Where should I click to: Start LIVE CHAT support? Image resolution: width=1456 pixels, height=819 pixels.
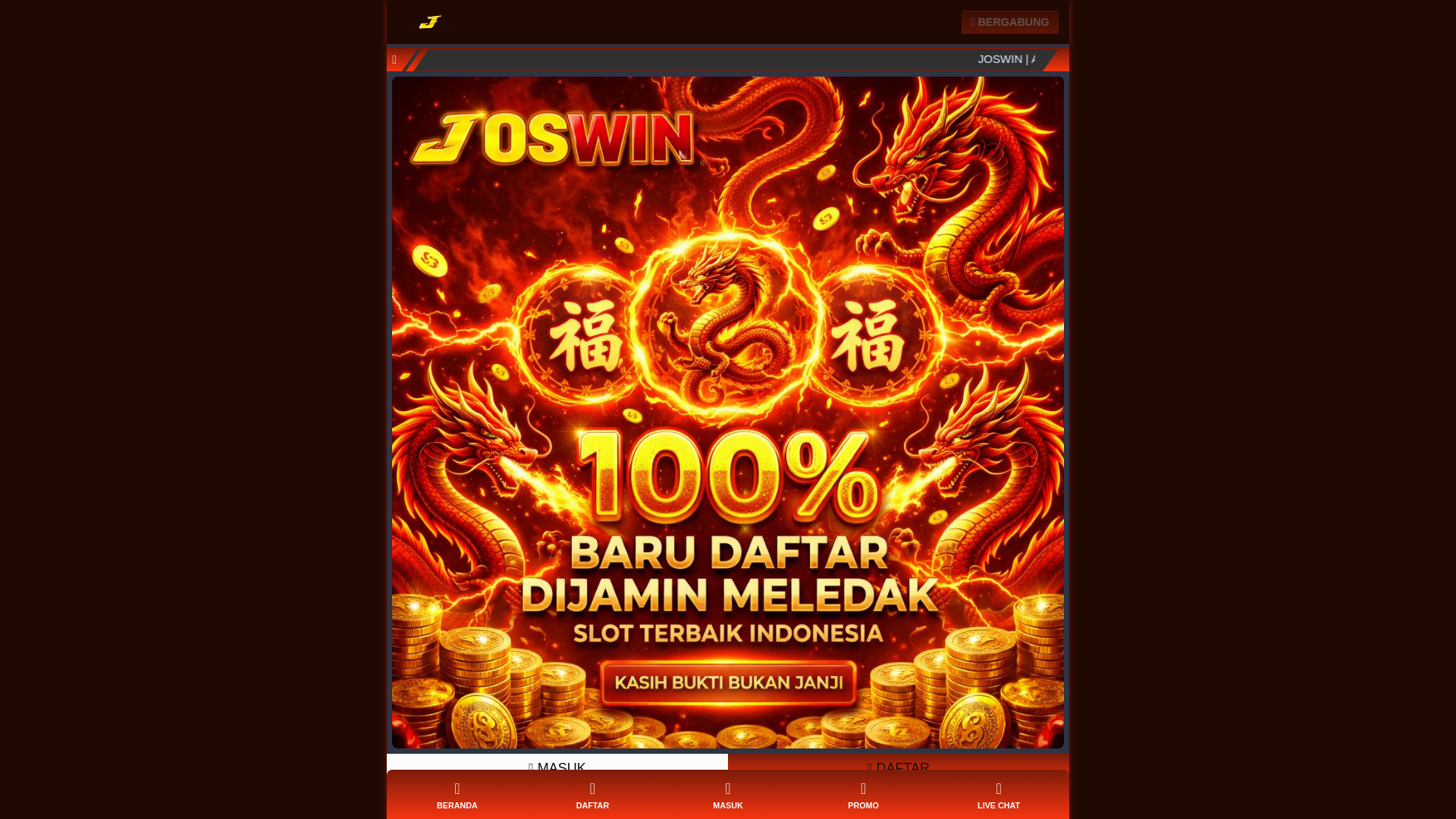998,795
